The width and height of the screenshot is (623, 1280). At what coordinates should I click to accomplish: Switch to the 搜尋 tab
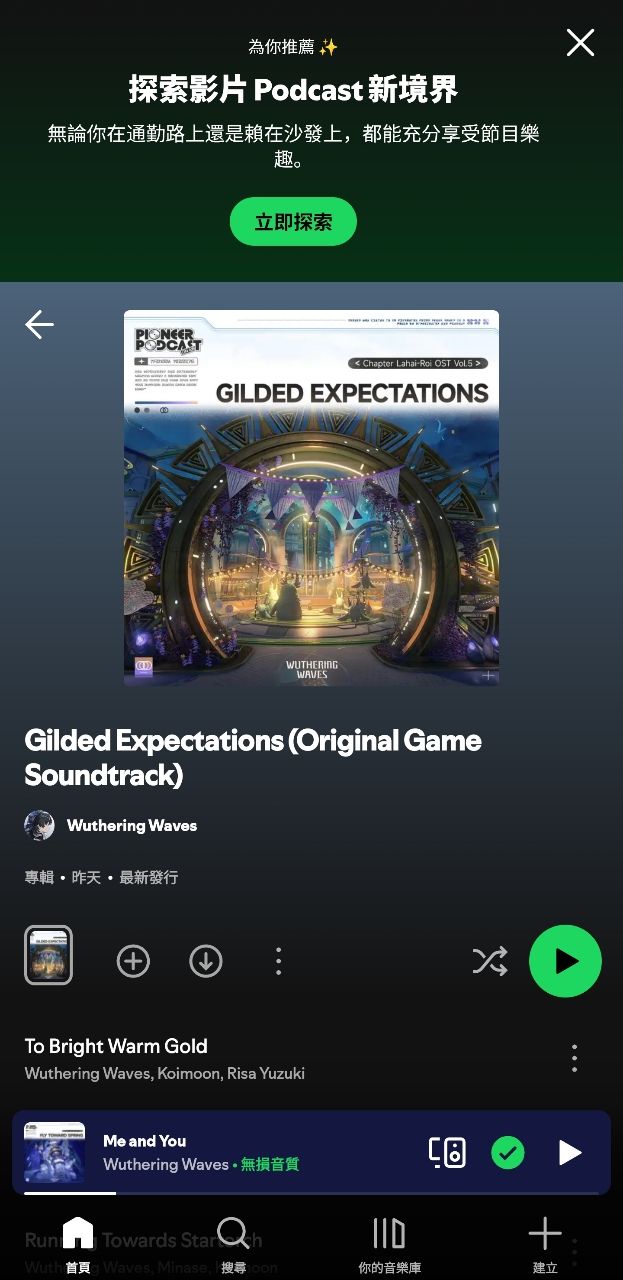tap(233, 1245)
